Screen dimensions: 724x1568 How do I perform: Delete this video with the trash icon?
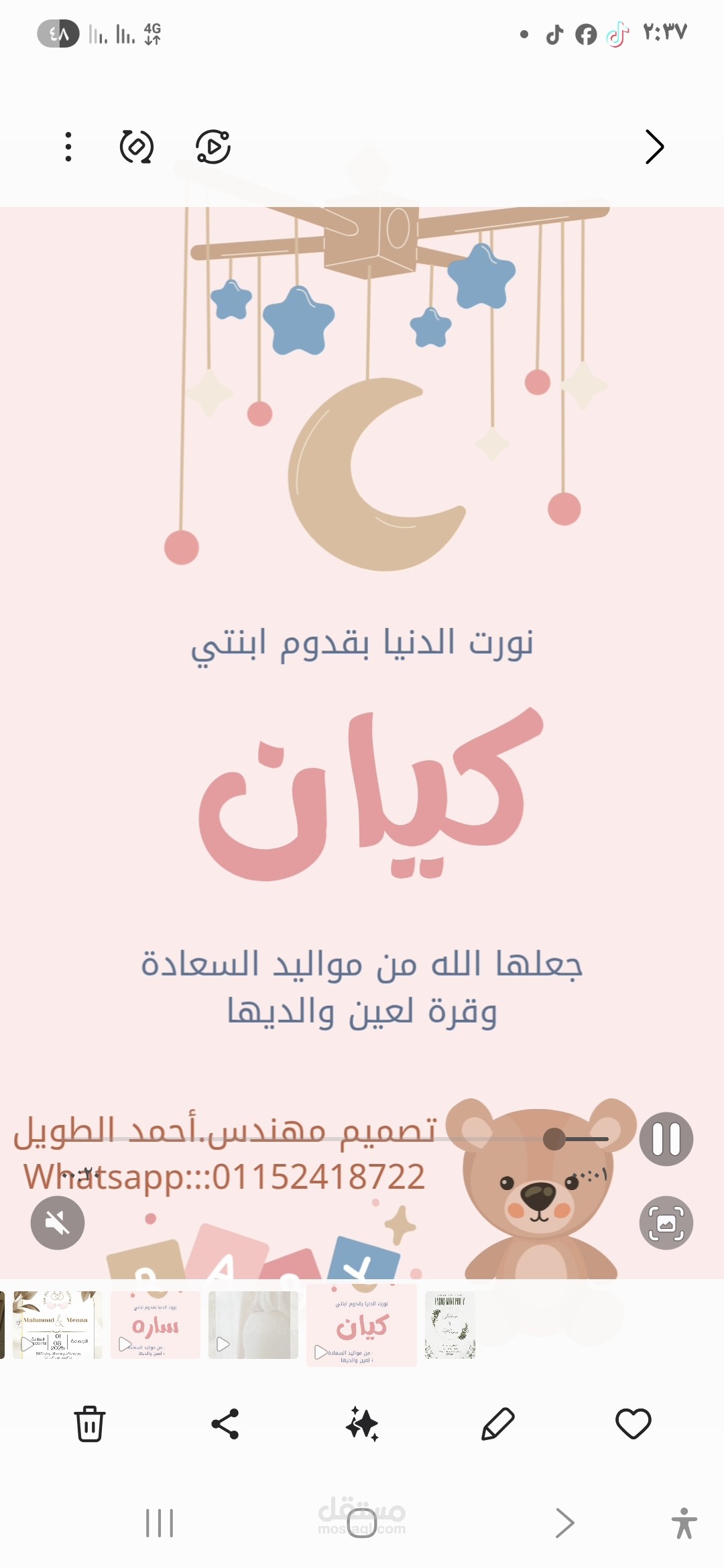[89, 1424]
